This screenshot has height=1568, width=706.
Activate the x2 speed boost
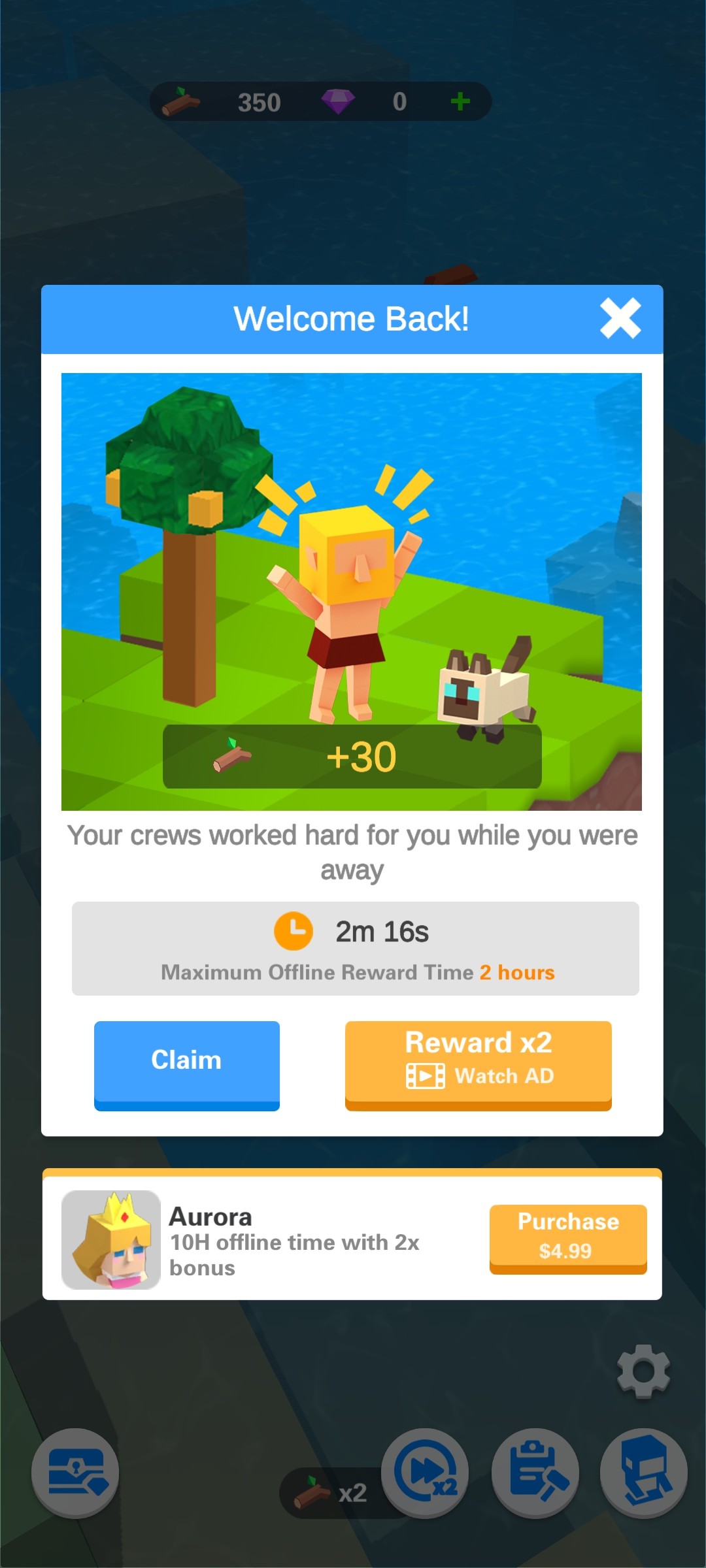tap(425, 1473)
